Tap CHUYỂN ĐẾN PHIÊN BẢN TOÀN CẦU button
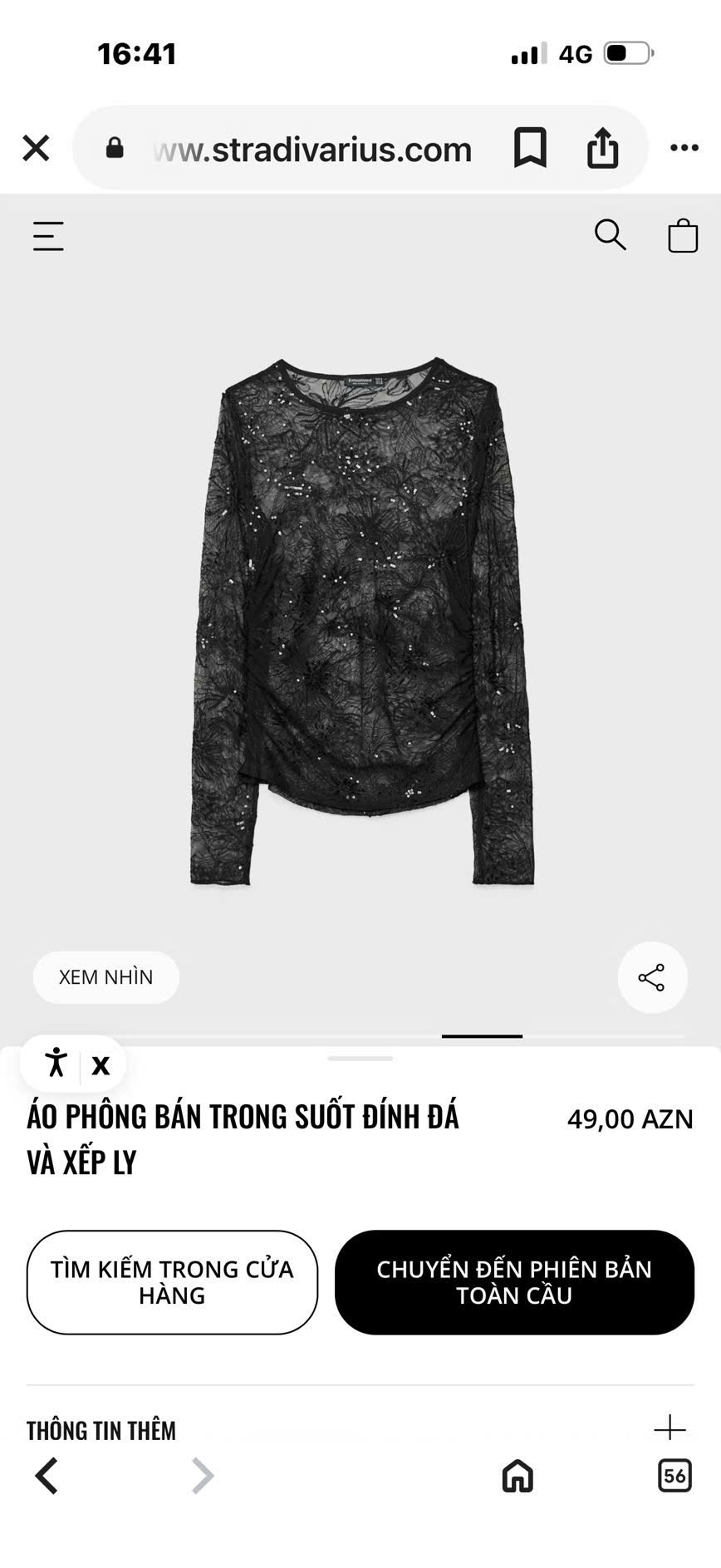 [513, 1283]
